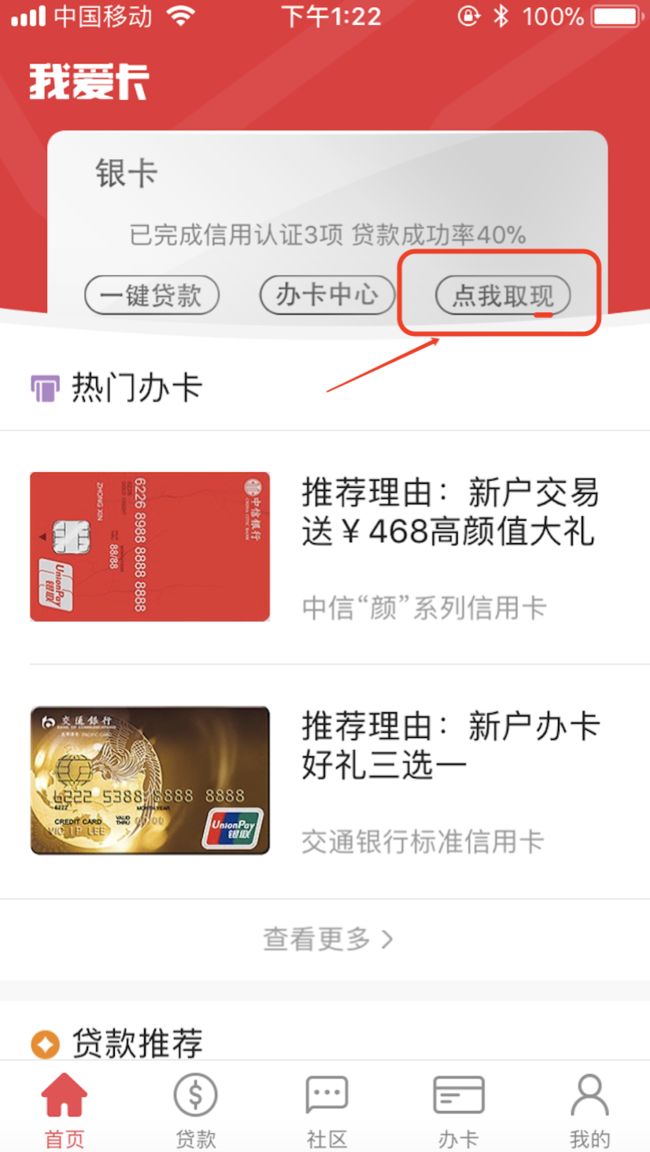Viewport: 650px width, 1152px height.
Task: Select the 点我取现 button
Action: [x=502, y=295]
